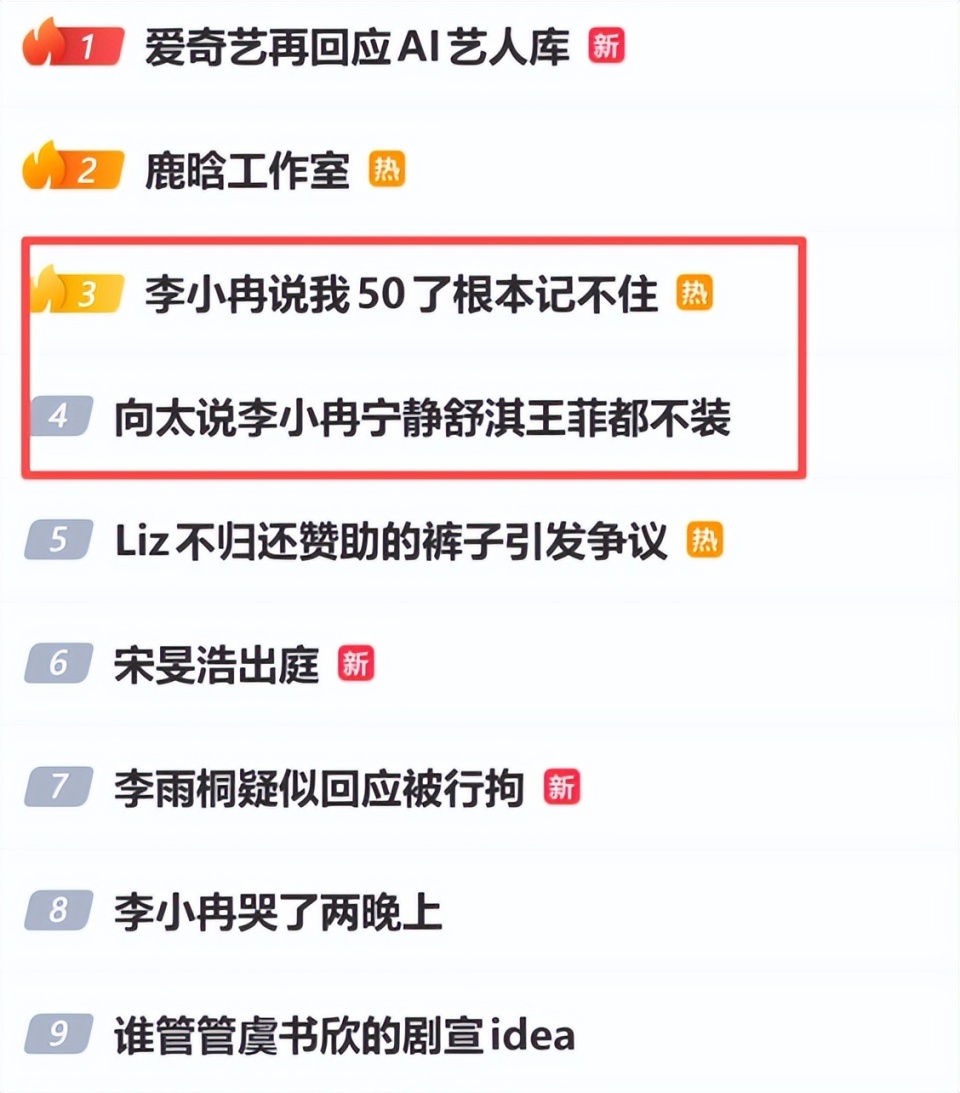
Task: Open the topic 宋旻浩出庭
Action: coord(217,664)
